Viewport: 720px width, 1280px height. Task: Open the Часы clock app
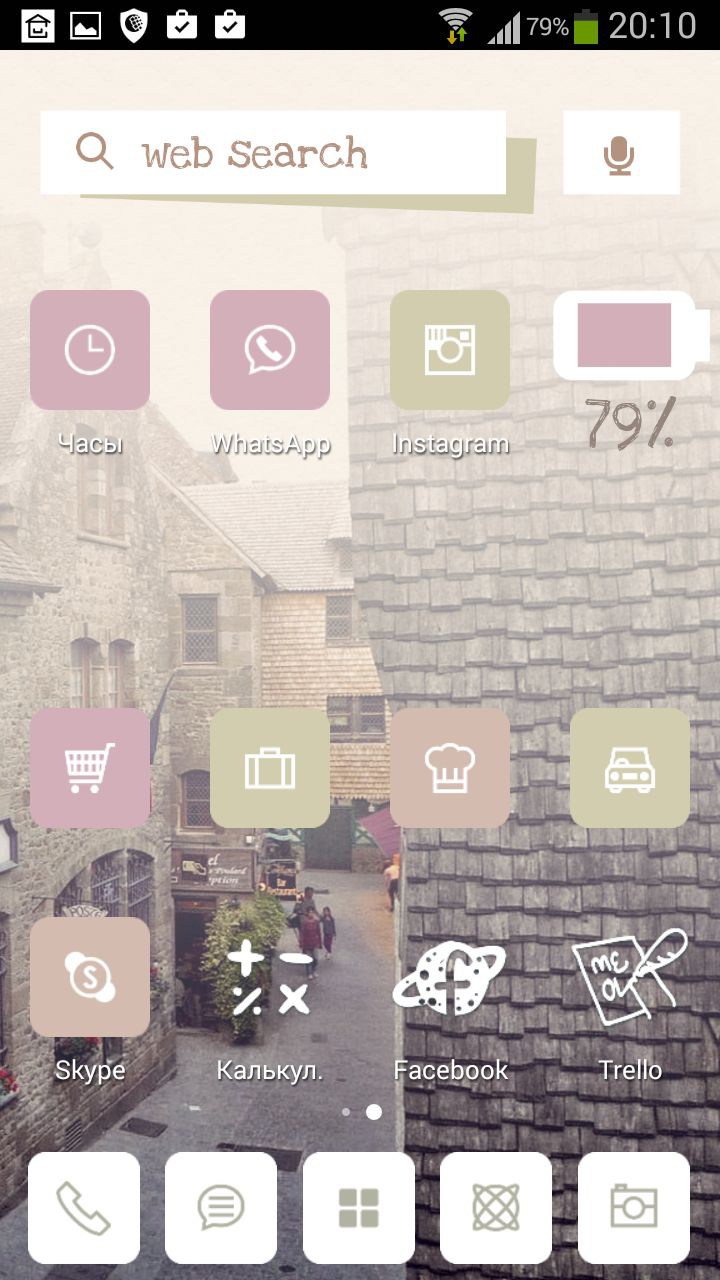pos(90,350)
